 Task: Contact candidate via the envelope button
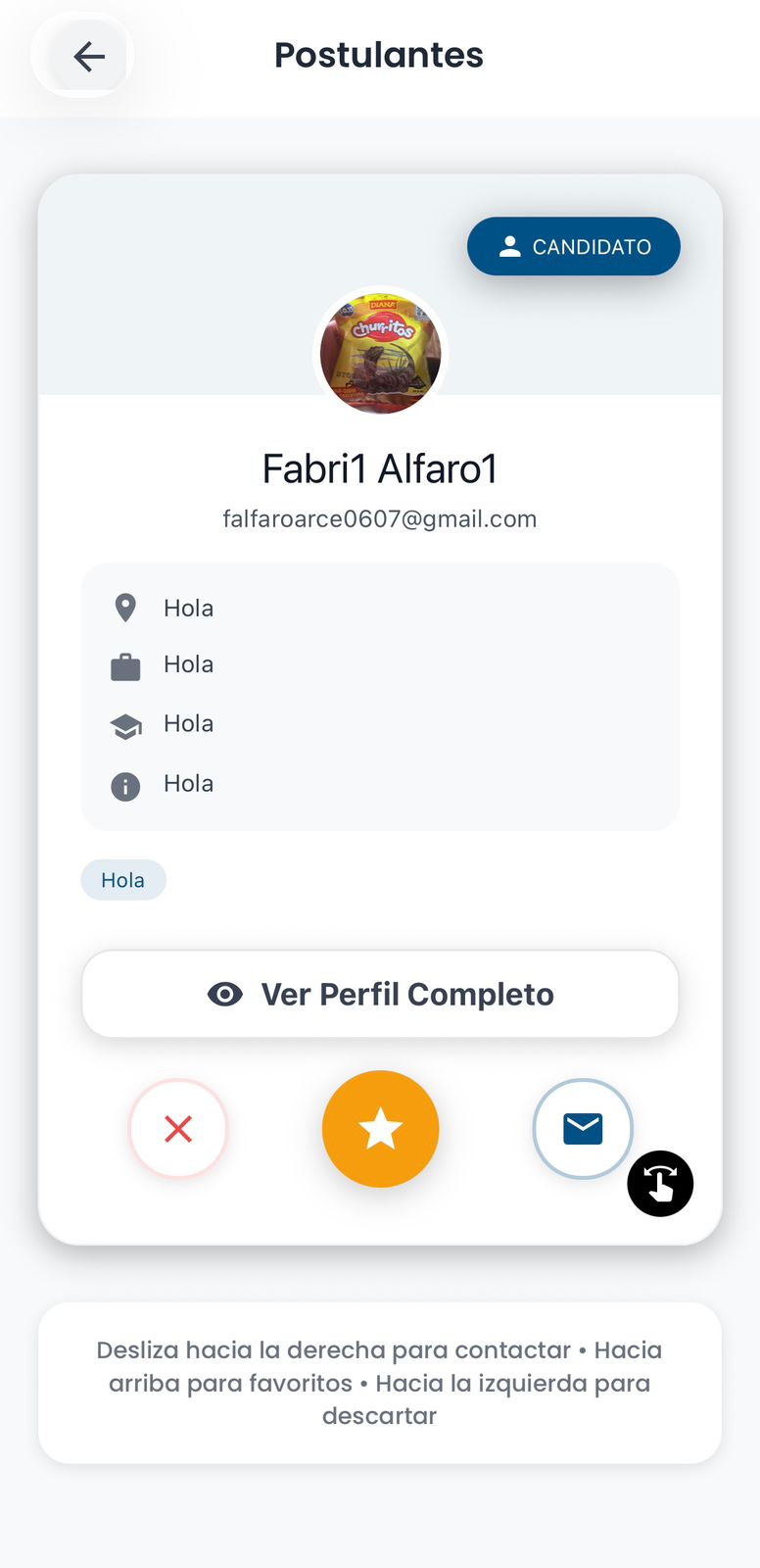582,1128
